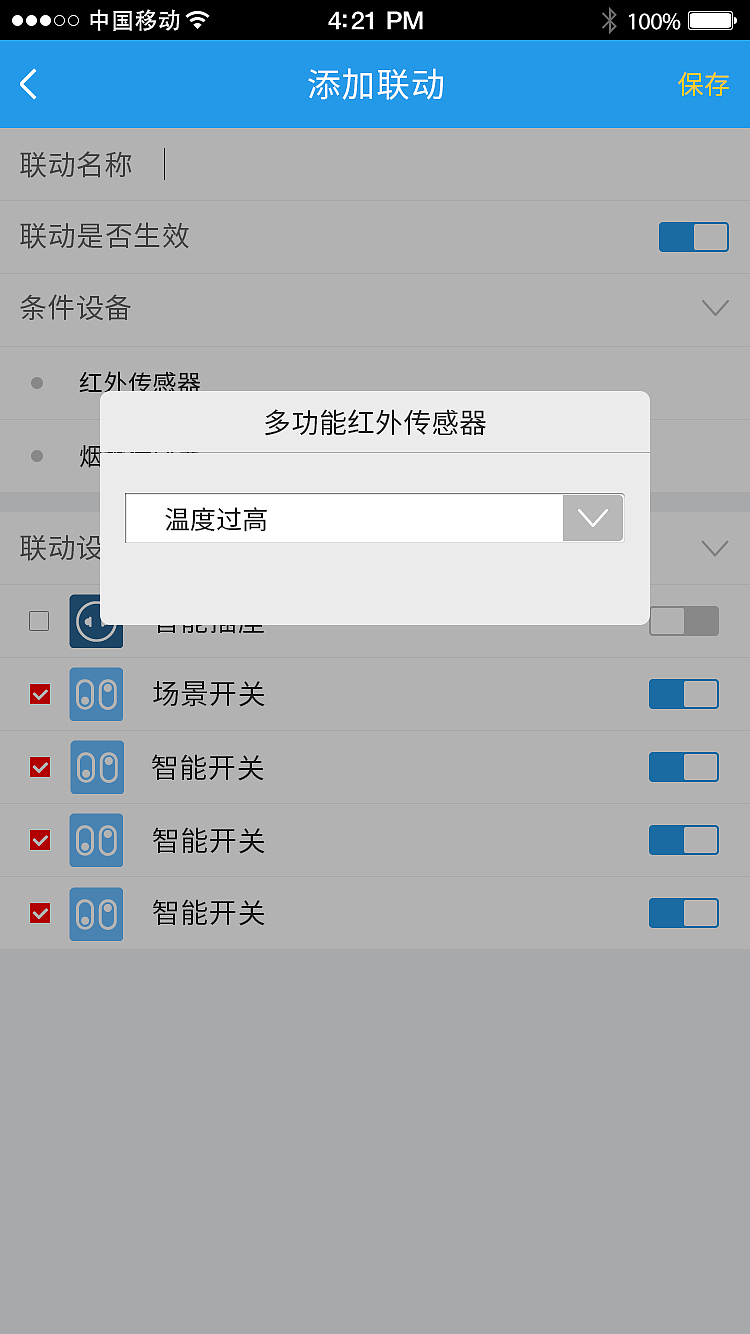
Task: Click the first 智能开关 device icon
Action: (96, 767)
